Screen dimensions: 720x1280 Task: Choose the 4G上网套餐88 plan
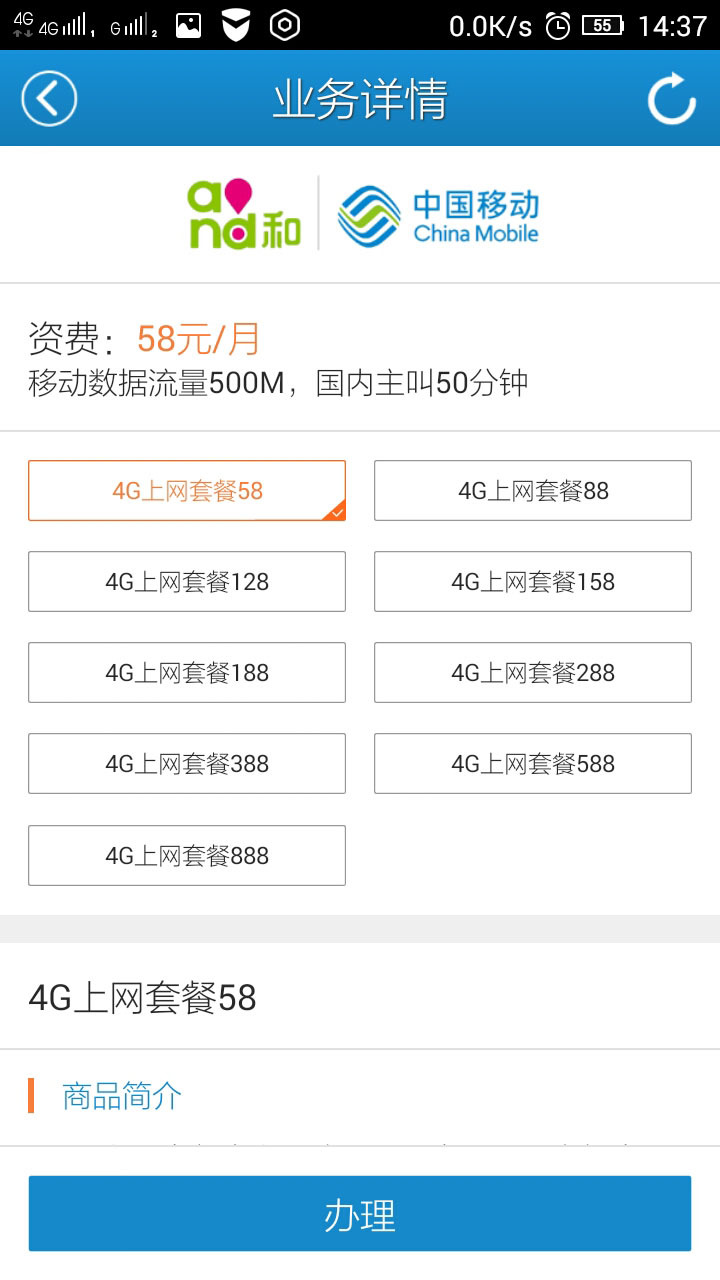pyautogui.click(x=533, y=491)
